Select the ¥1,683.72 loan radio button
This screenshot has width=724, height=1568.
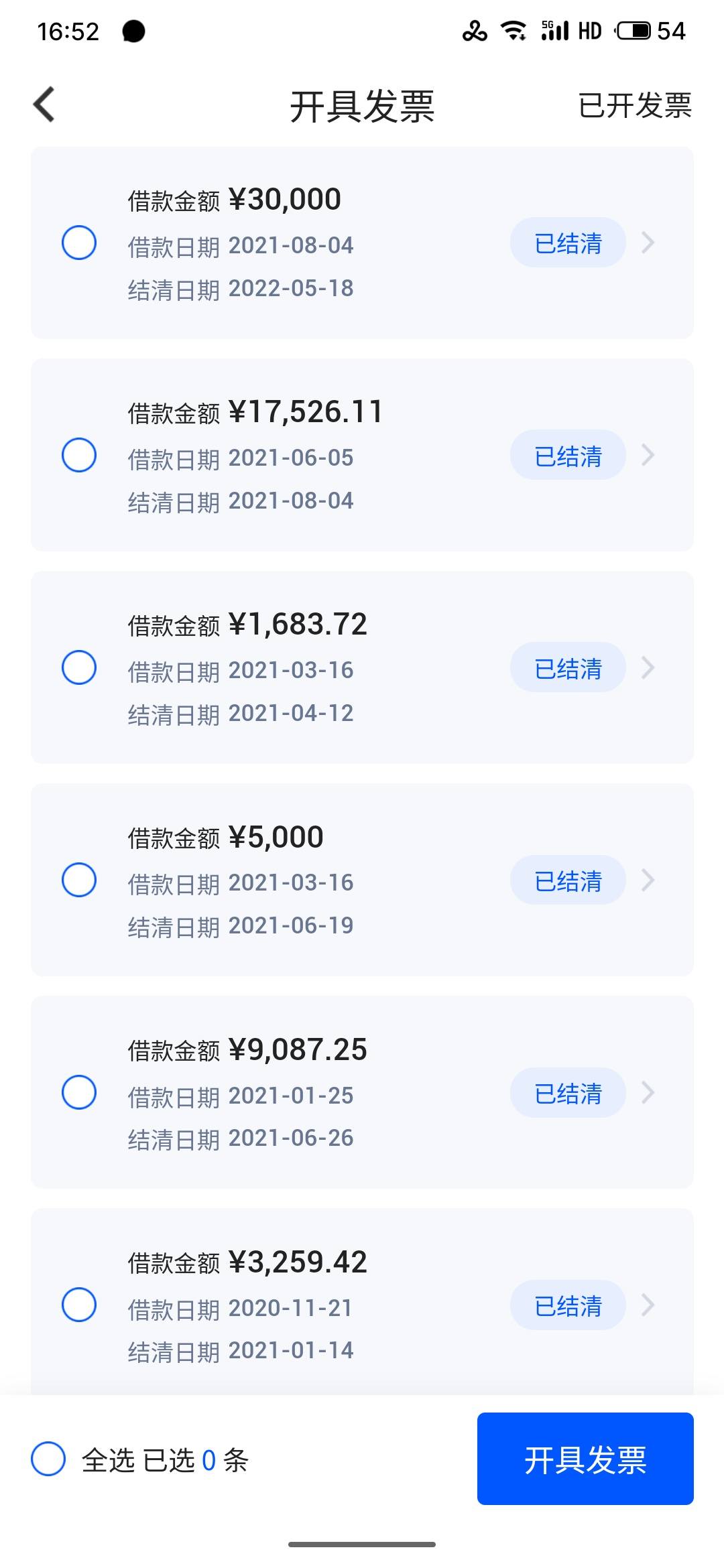tap(79, 667)
